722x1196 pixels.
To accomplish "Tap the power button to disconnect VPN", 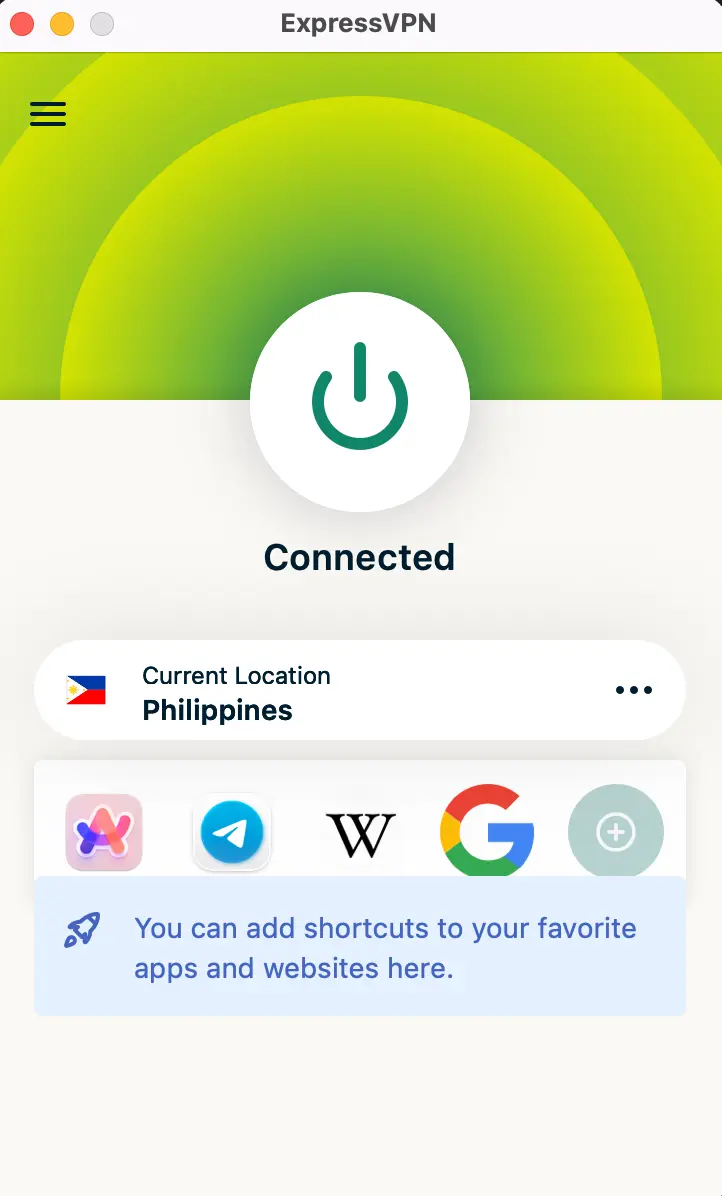I will (360, 402).
